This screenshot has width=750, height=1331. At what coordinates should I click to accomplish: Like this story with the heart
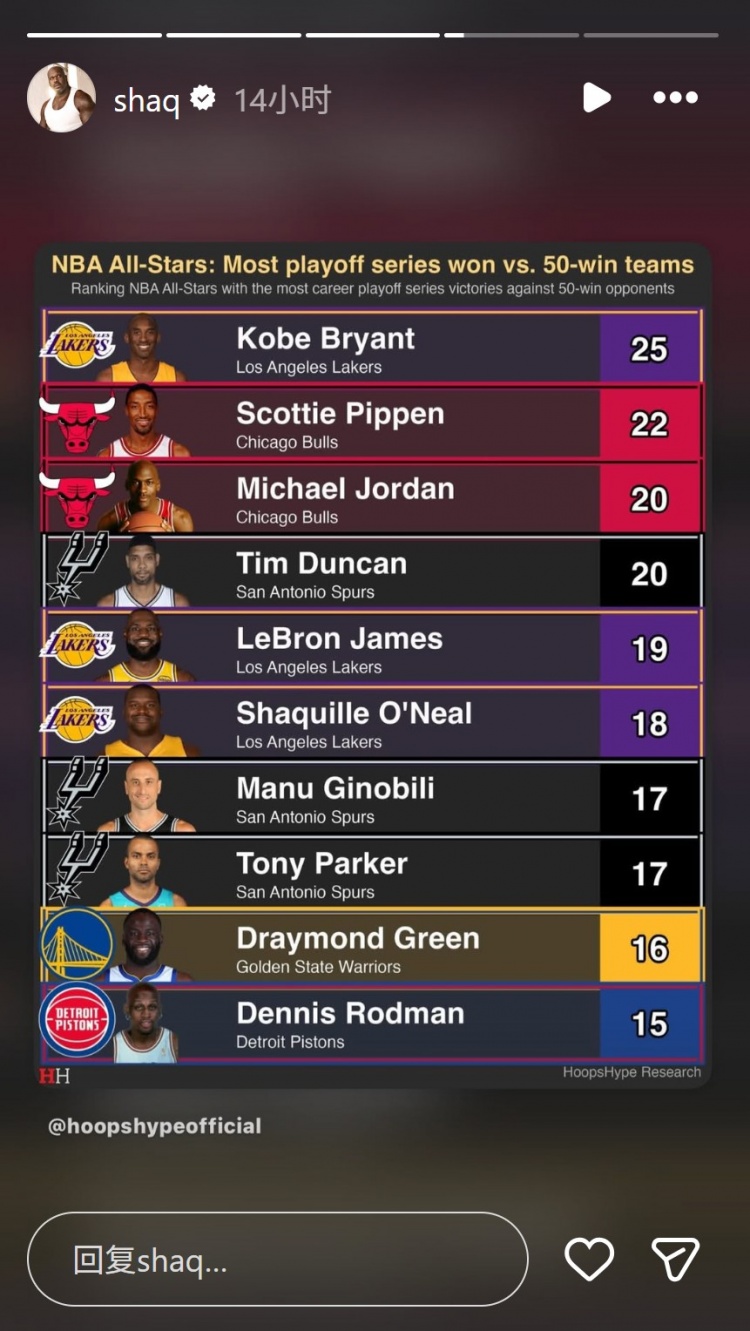[589, 1259]
